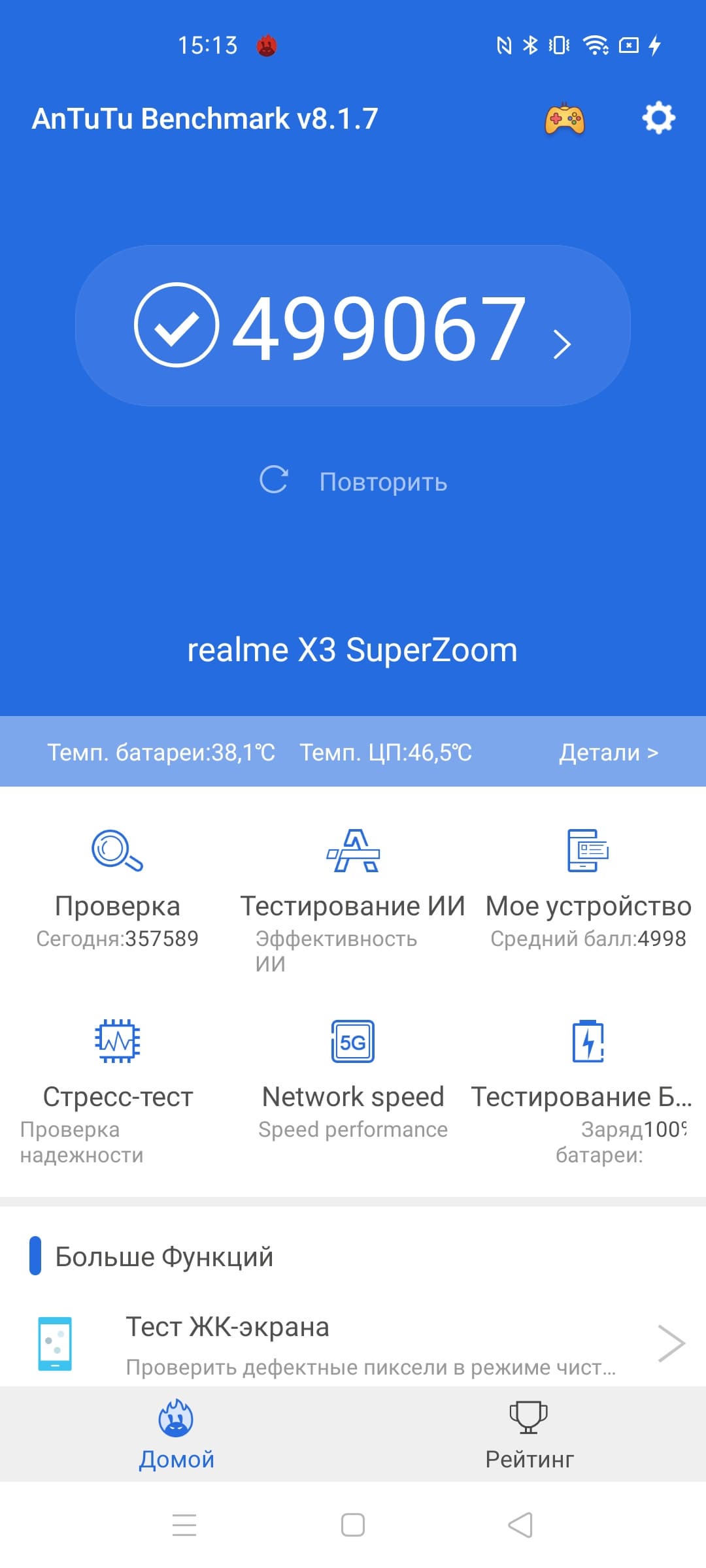This screenshot has width=706, height=1568.
Task: Open the game controller icon
Action: [565, 119]
